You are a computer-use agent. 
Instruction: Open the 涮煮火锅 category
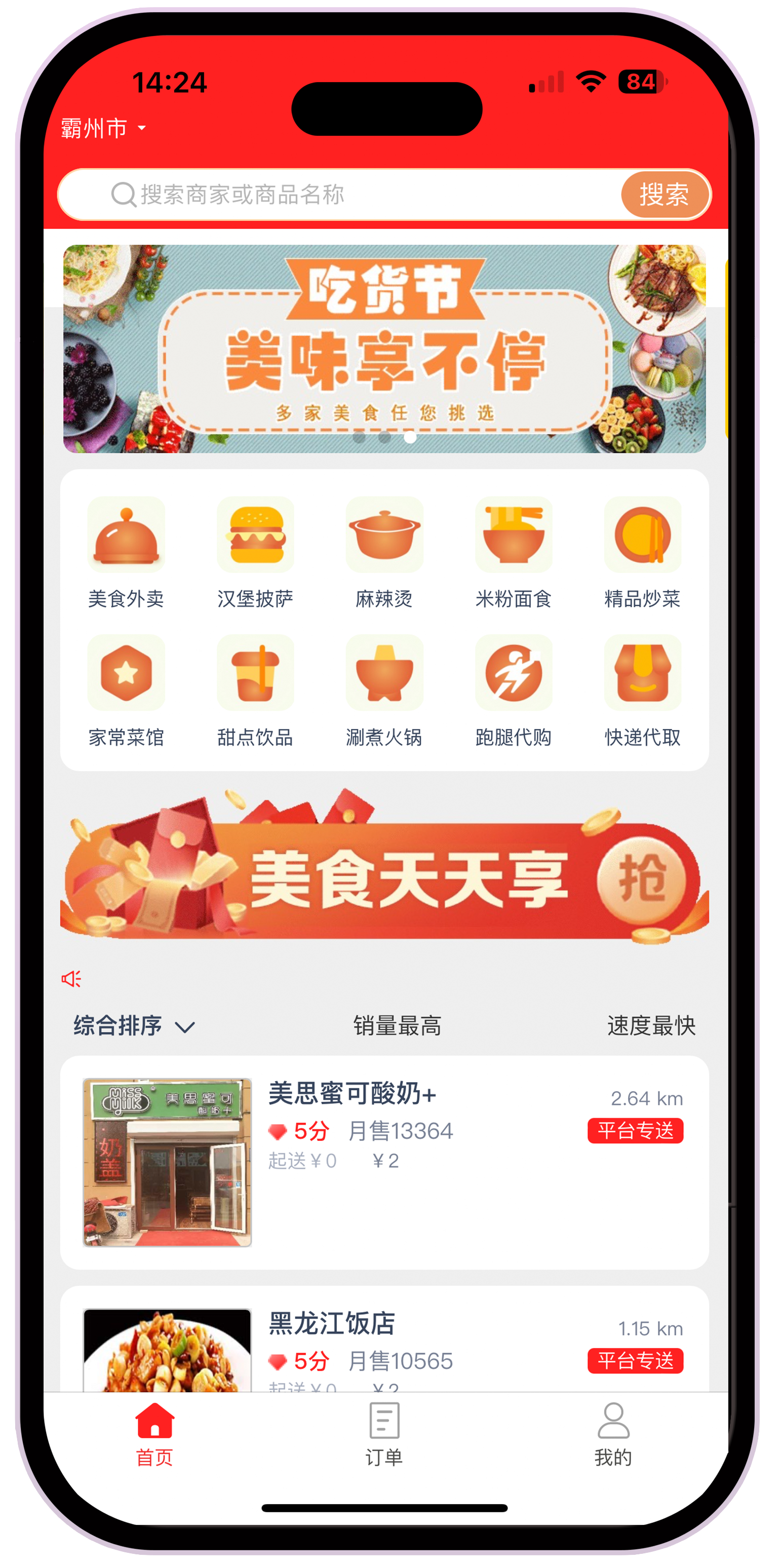tap(384, 690)
